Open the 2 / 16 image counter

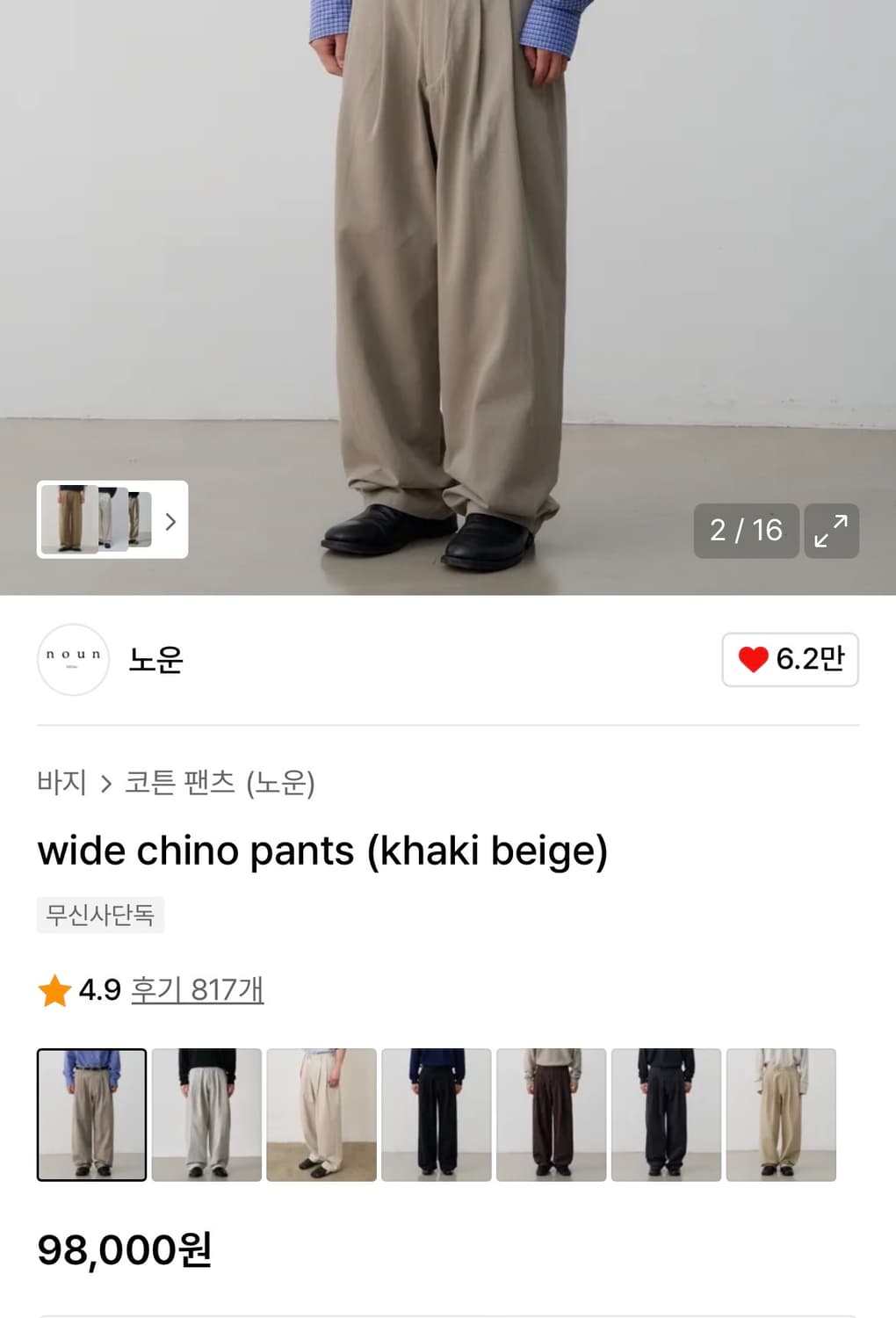click(746, 531)
